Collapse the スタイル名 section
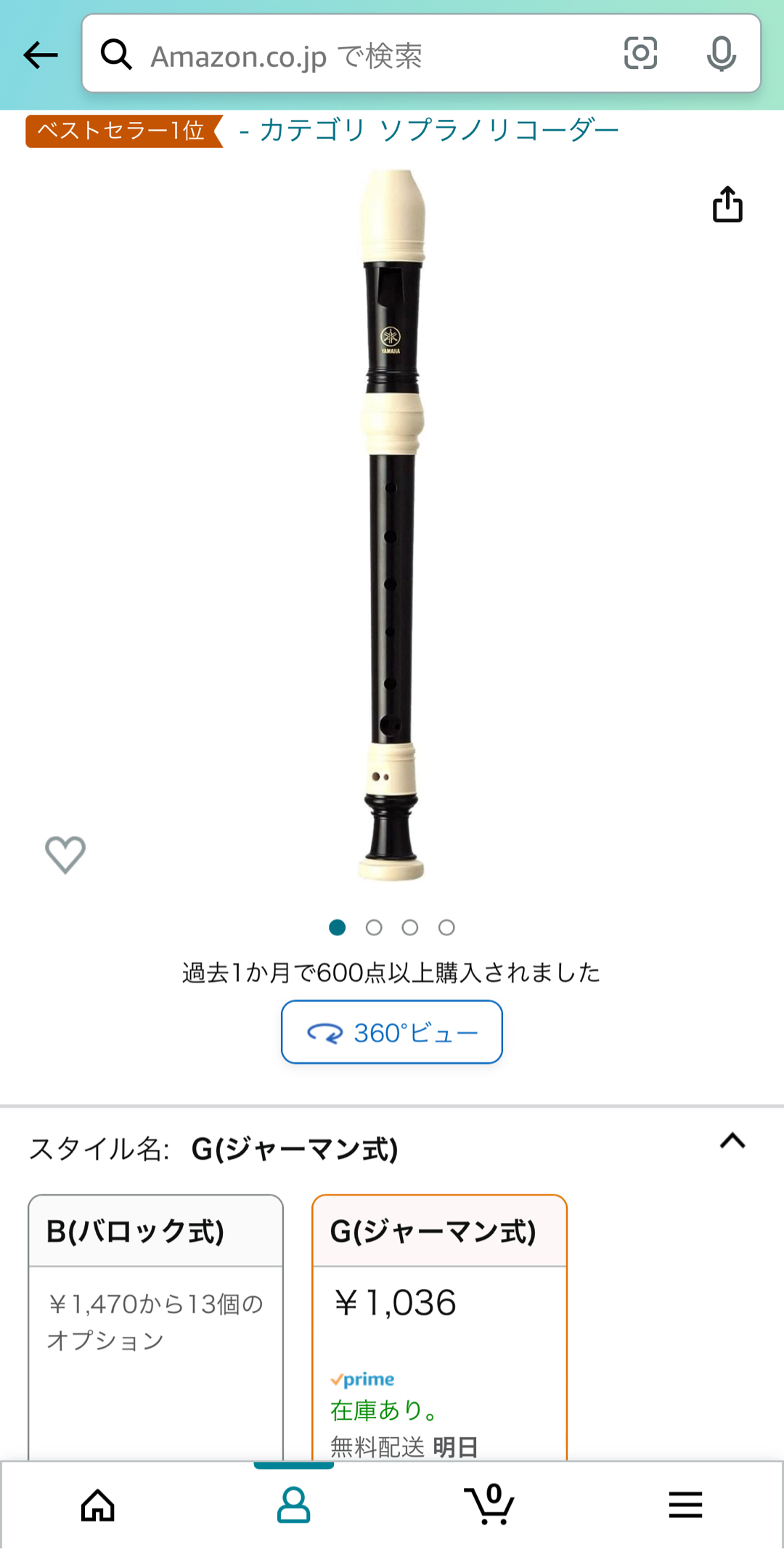The height and width of the screenshot is (1549, 784). coord(732,1141)
